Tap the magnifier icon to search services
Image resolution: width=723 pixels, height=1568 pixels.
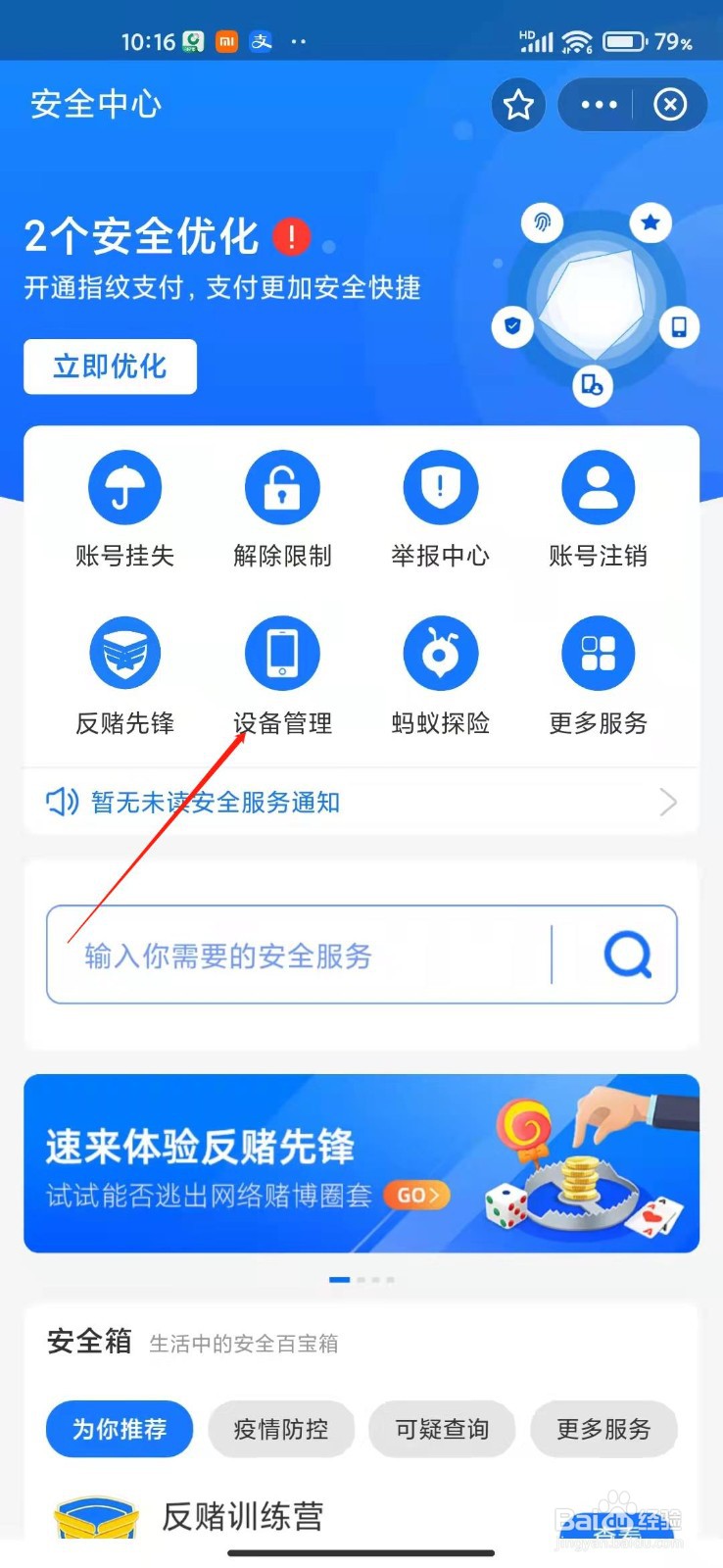626,955
